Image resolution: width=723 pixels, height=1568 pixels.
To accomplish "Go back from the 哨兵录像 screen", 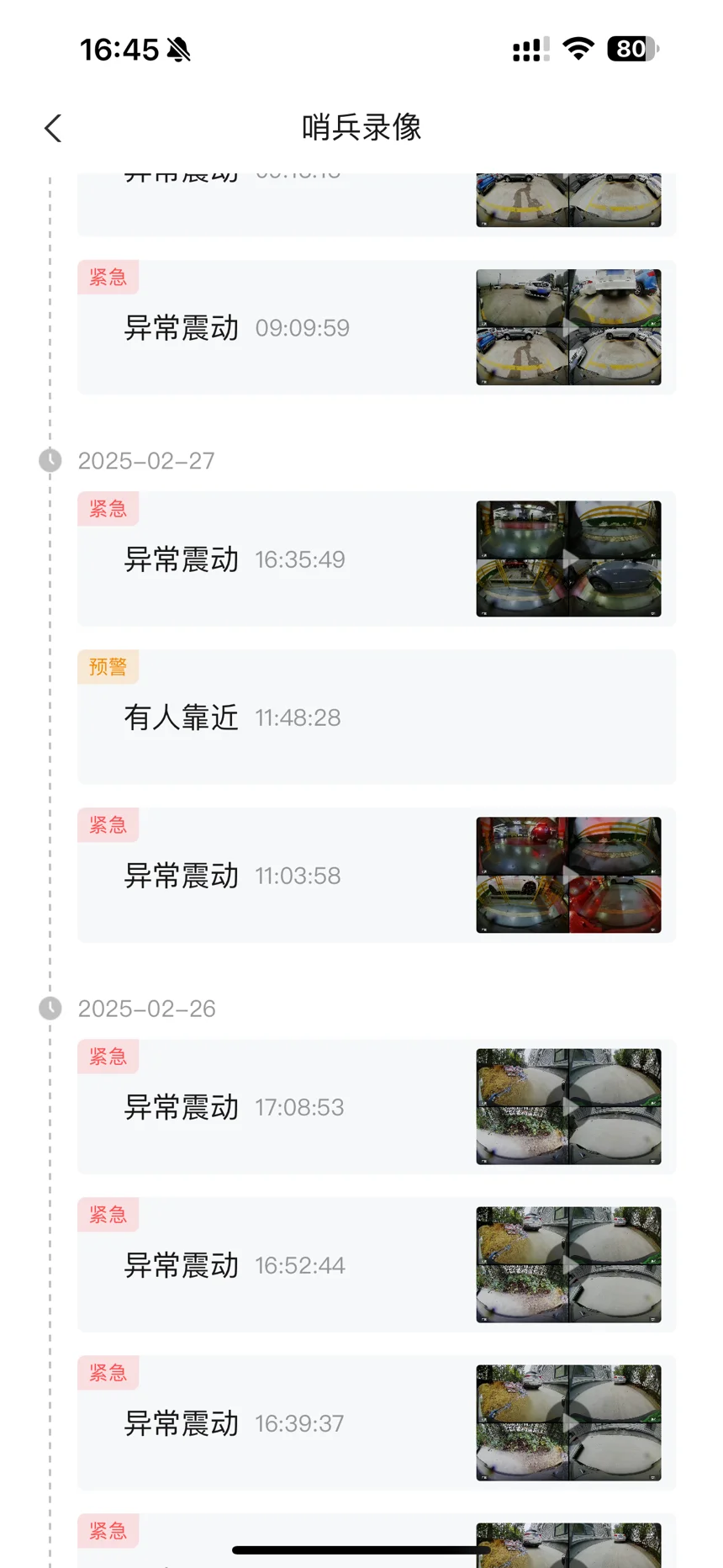I will point(53,129).
